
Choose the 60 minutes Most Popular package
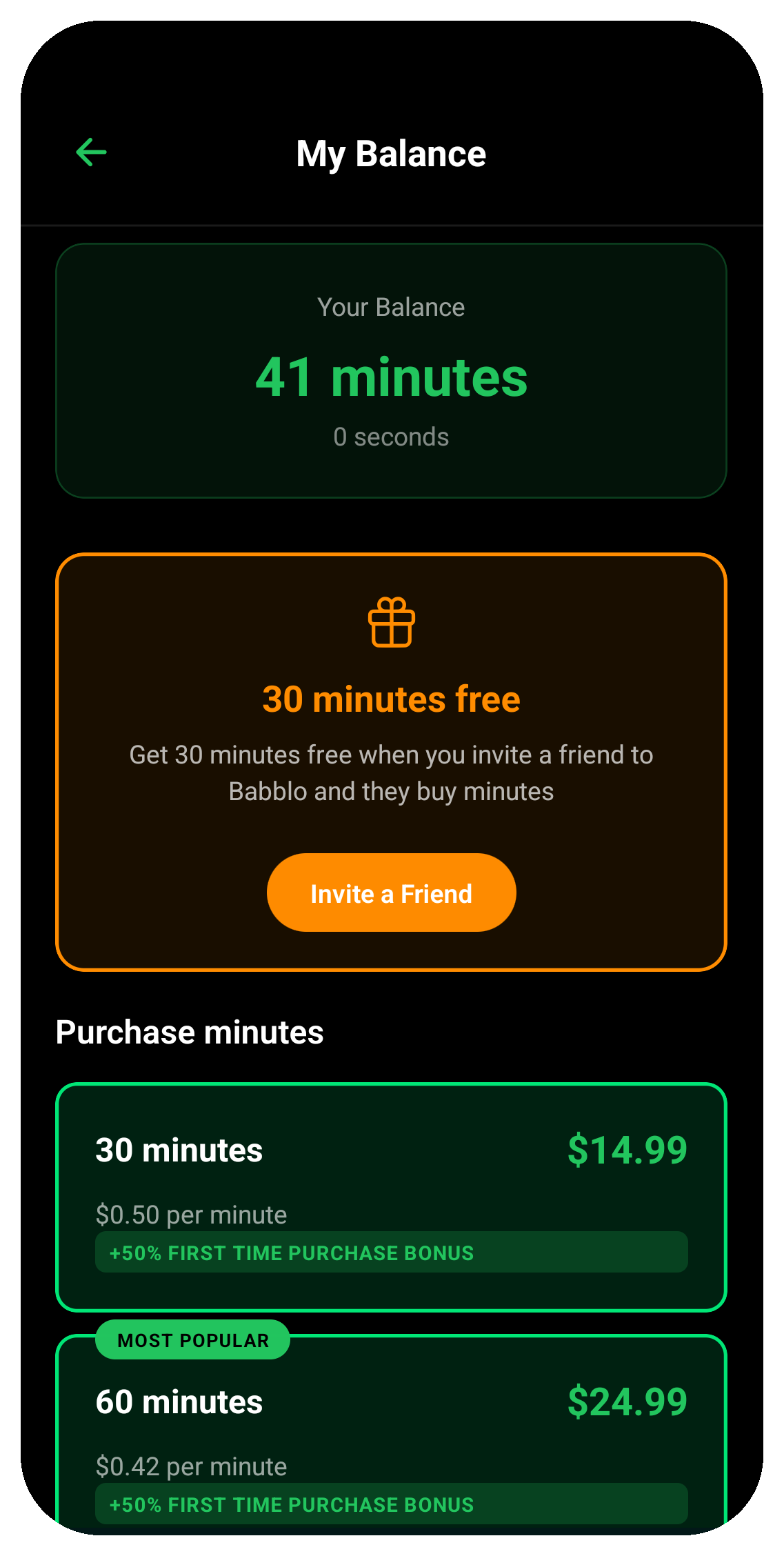391,1428
